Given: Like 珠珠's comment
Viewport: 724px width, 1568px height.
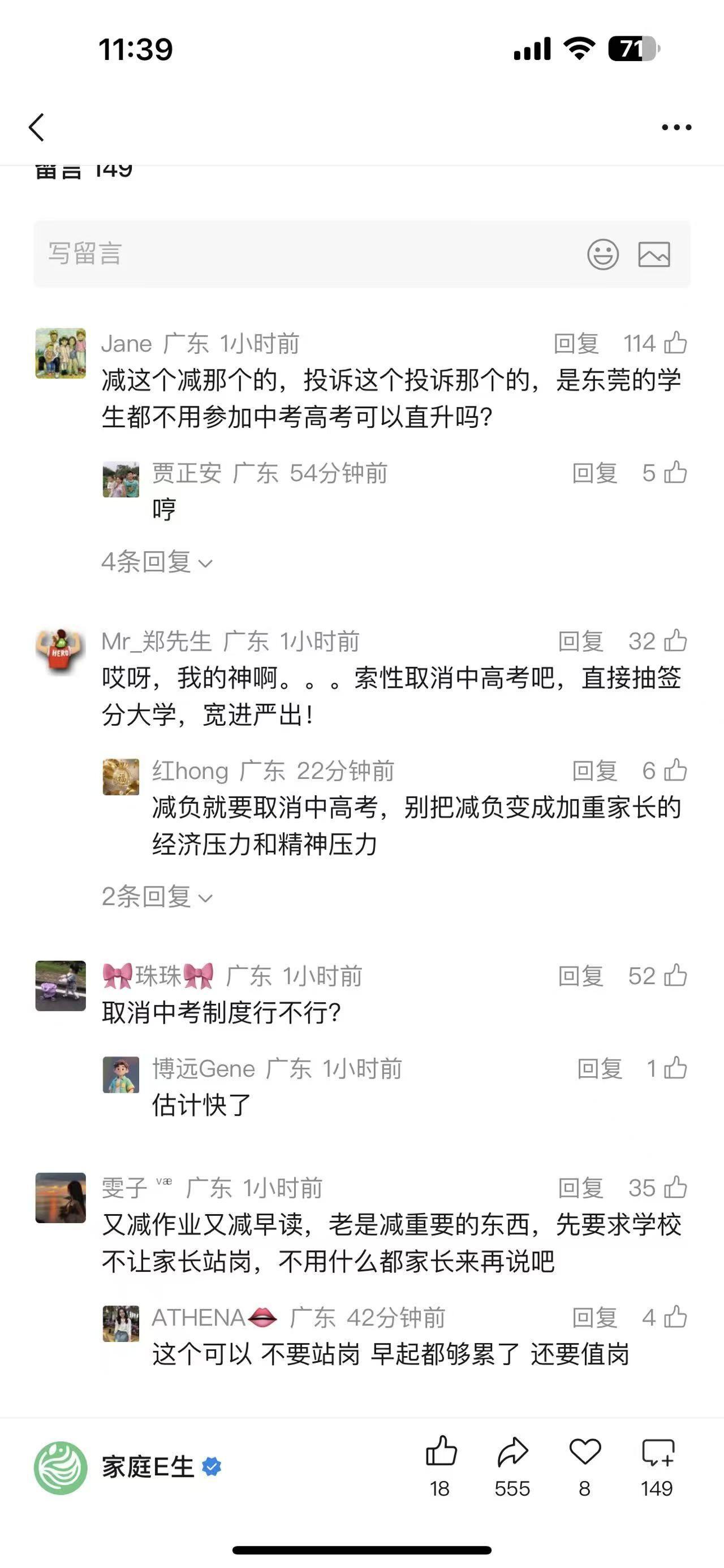Looking at the screenshot, I should click(x=675, y=976).
